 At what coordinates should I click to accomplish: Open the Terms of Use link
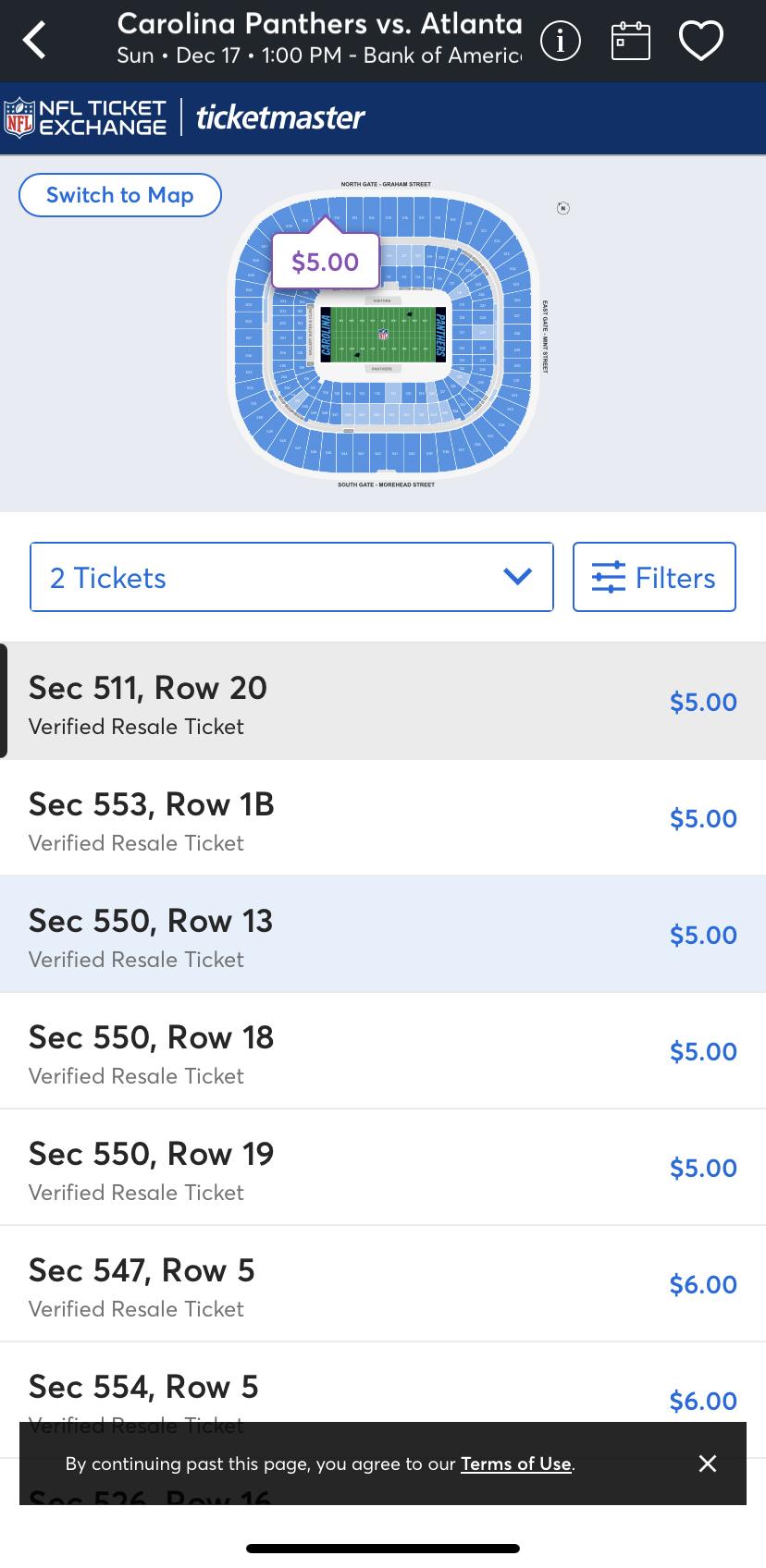click(x=516, y=1464)
